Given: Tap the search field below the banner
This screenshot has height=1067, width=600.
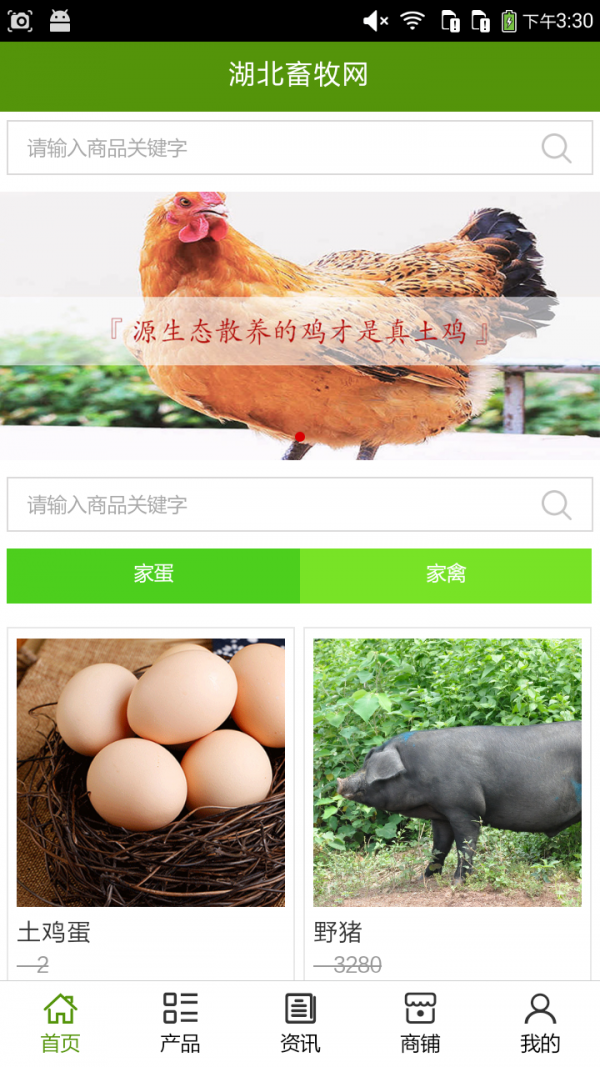Looking at the screenshot, I should [270, 504].
